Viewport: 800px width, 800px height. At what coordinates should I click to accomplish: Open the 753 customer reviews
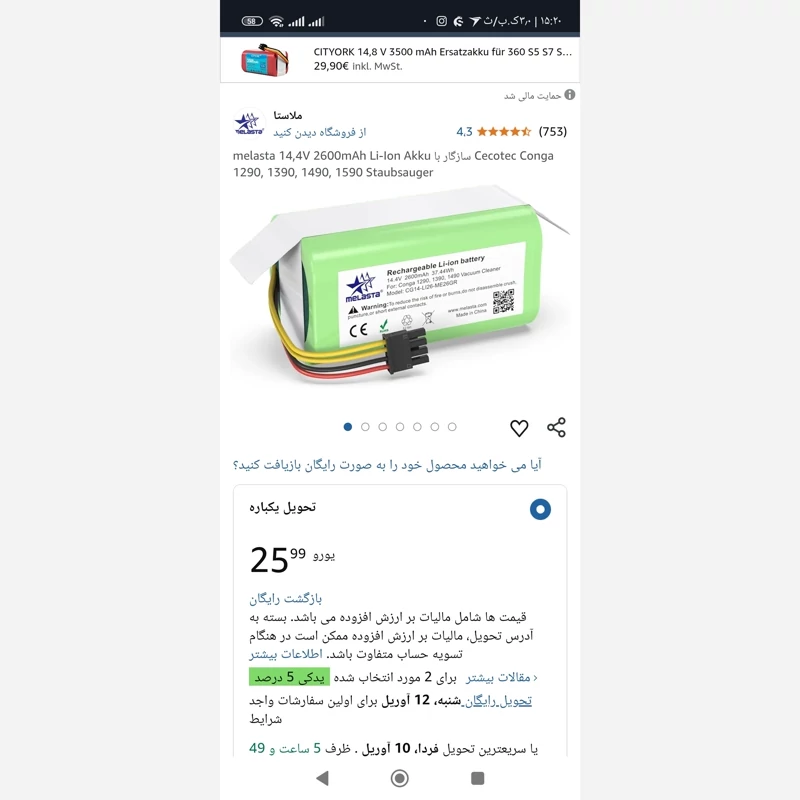[x=552, y=131]
